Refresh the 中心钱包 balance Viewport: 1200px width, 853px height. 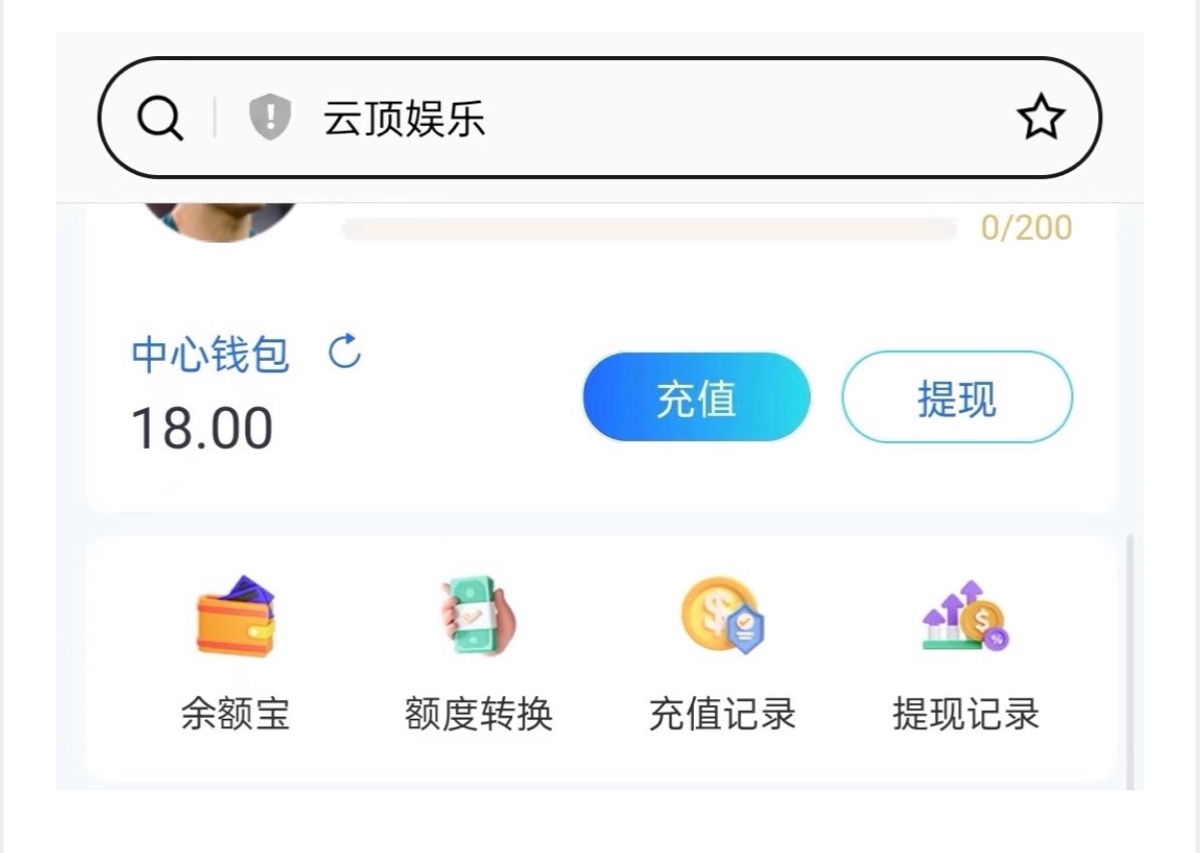345,352
